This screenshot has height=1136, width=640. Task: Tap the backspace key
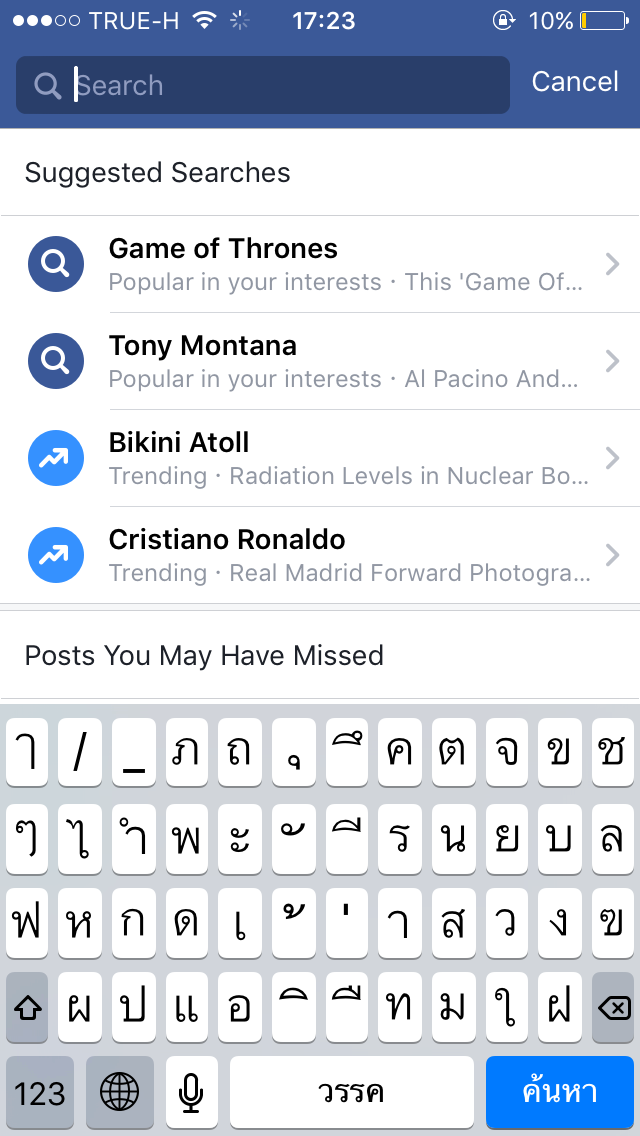(612, 1006)
